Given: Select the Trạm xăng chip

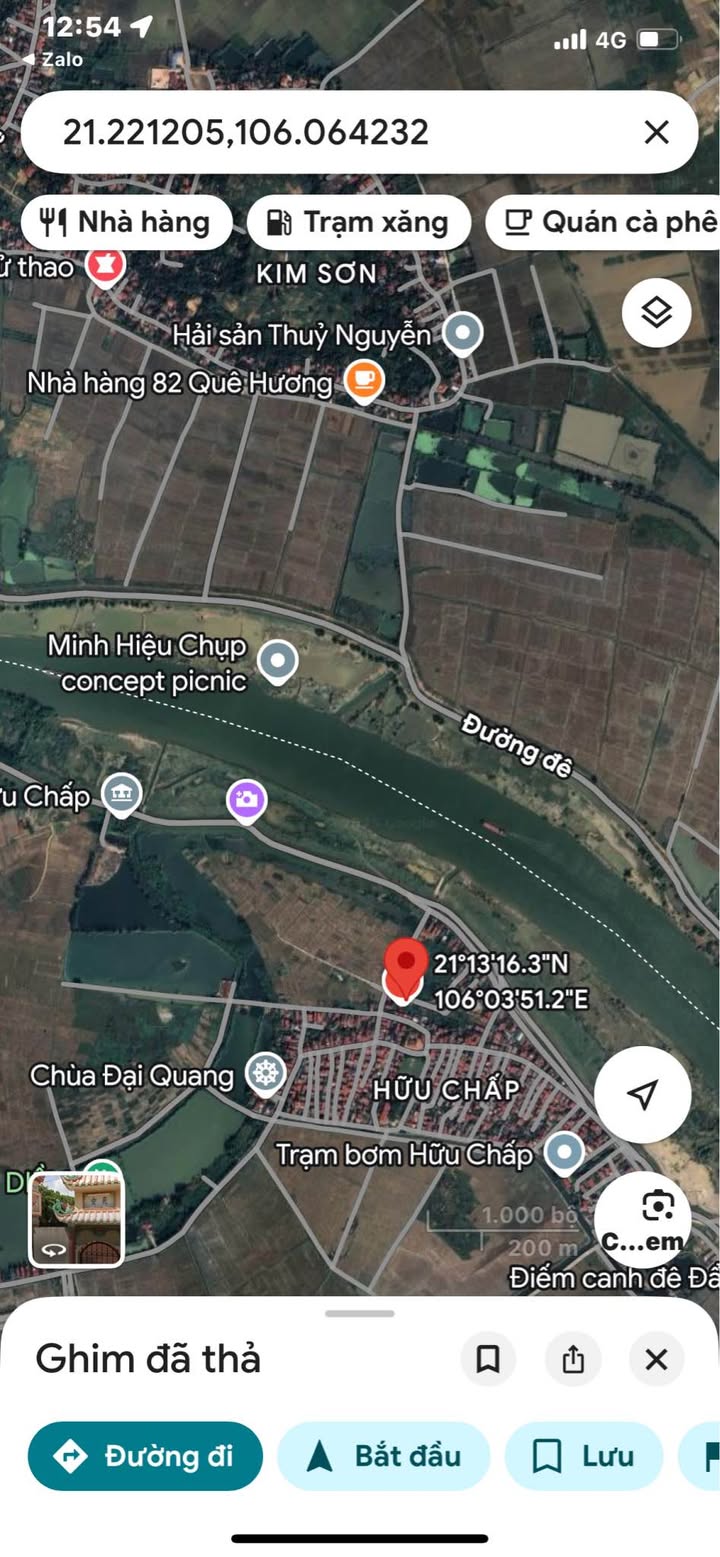Looking at the screenshot, I should click(x=358, y=222).
